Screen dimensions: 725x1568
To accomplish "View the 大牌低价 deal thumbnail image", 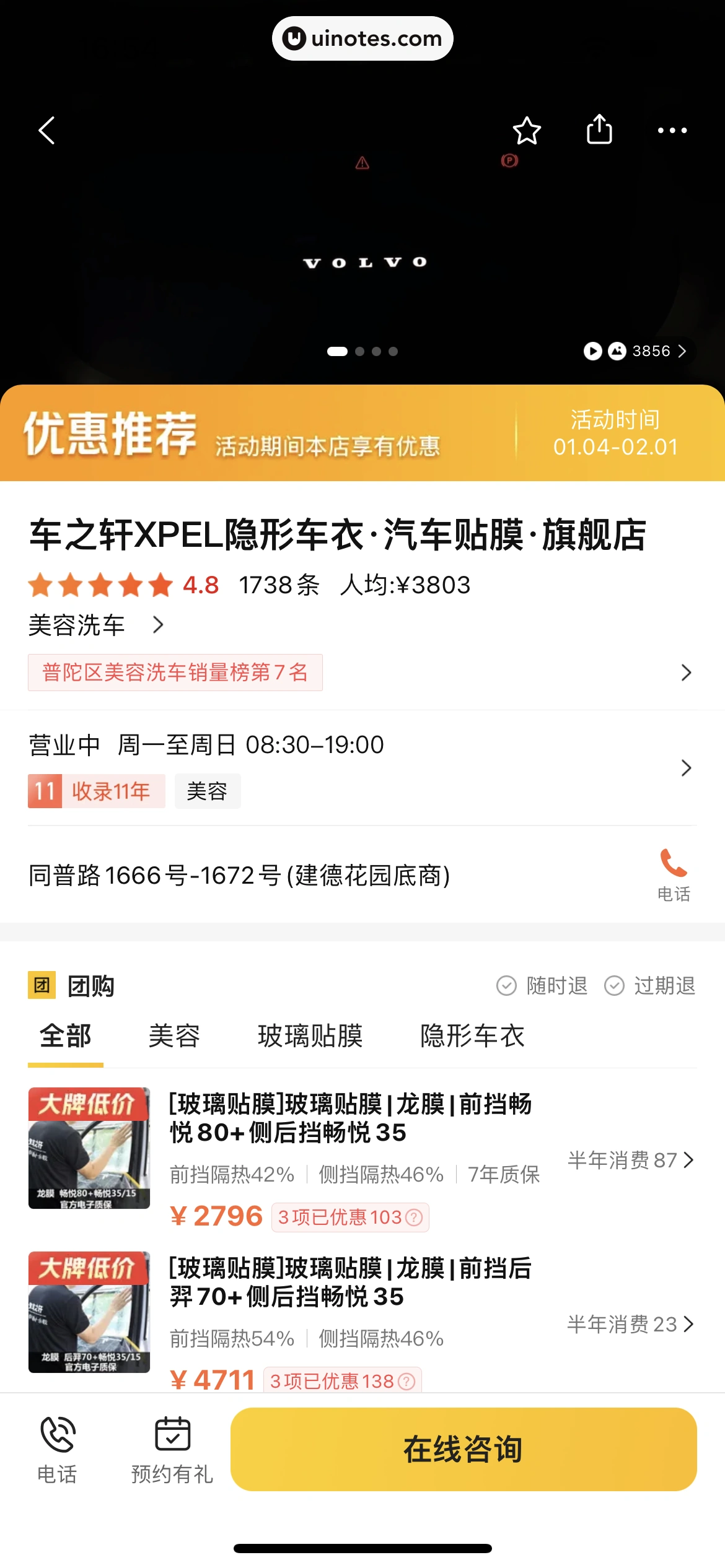I will coord(89,1152).
